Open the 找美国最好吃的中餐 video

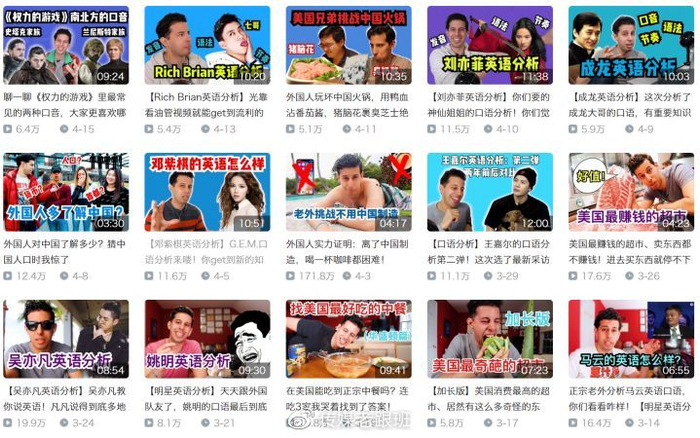(x=348, y=339)
